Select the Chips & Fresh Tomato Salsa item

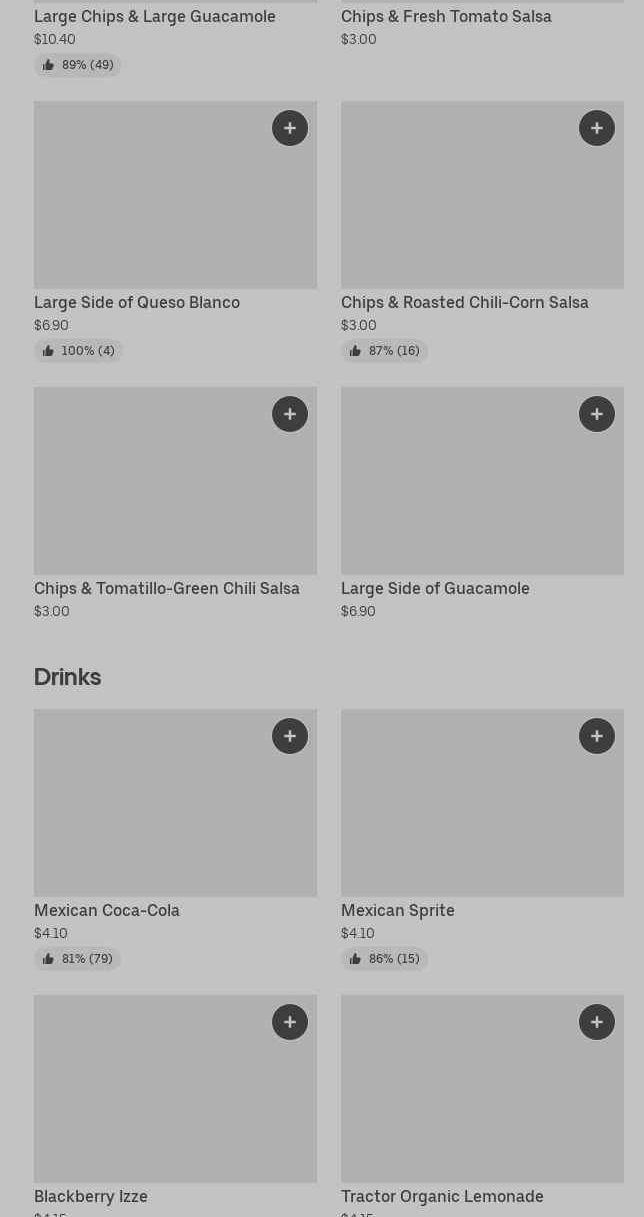[446, 17]
